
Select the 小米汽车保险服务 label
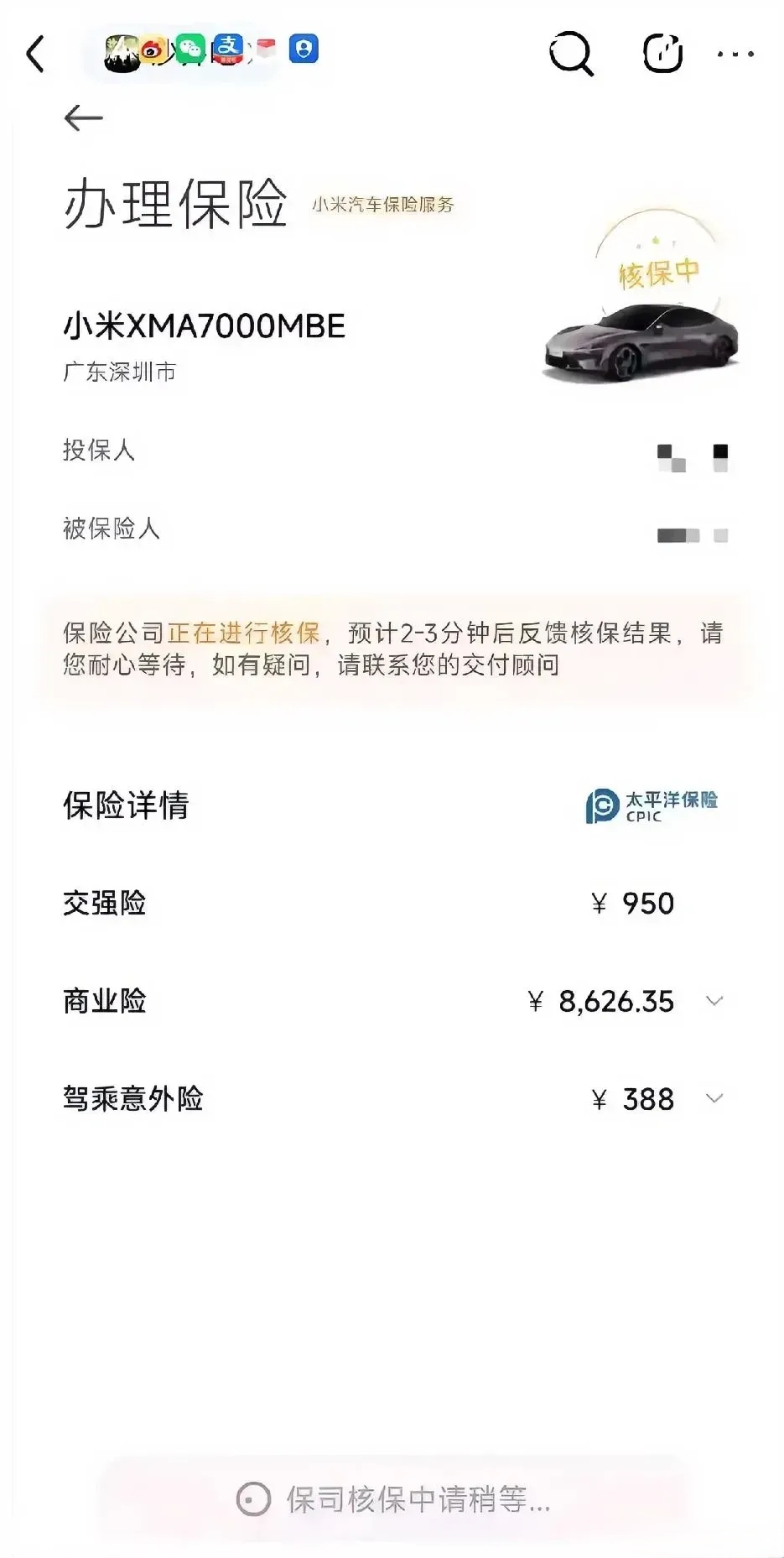click(383, 204)
